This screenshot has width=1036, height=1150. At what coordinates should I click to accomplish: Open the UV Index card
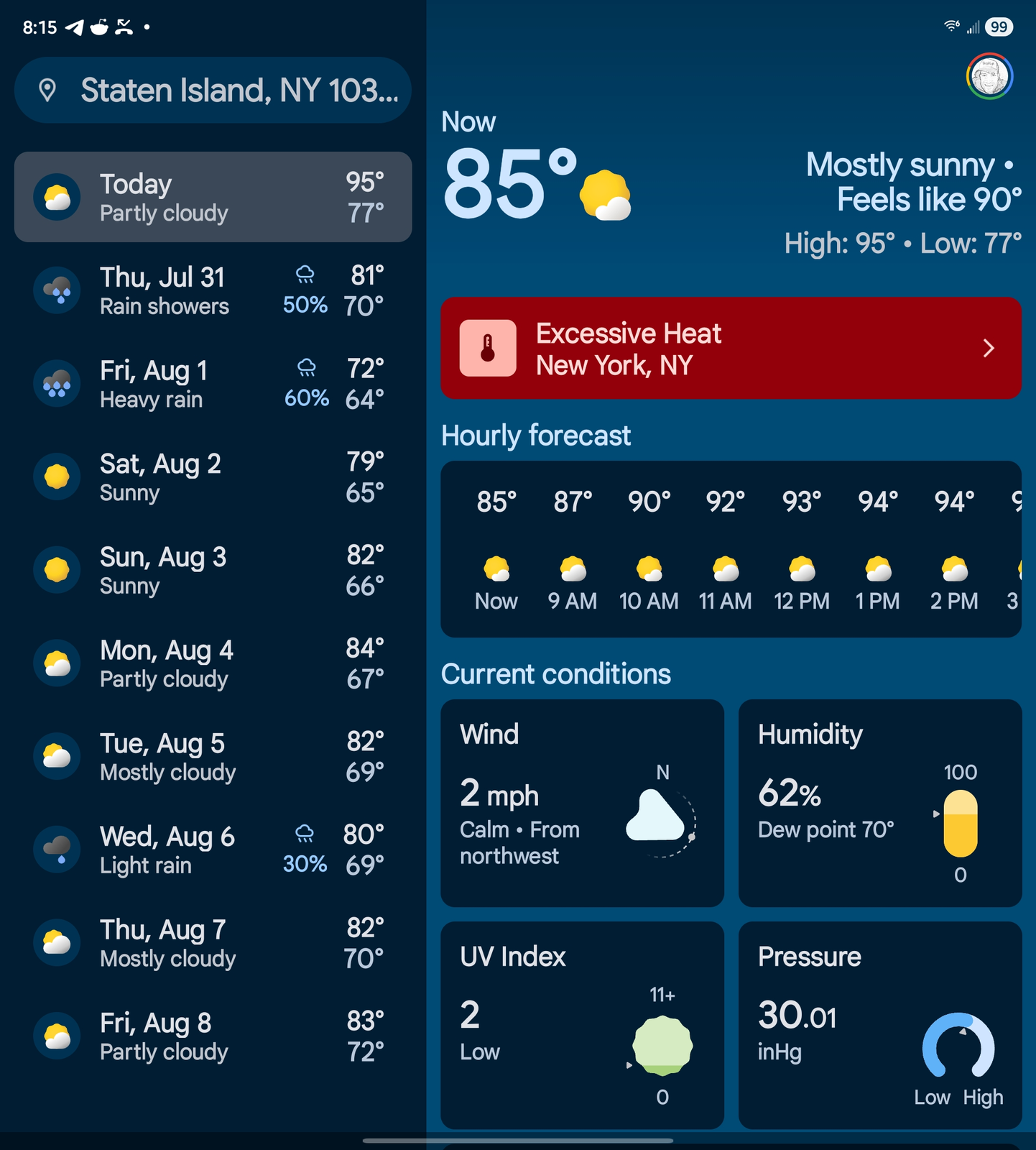(x=582, y=1025)
